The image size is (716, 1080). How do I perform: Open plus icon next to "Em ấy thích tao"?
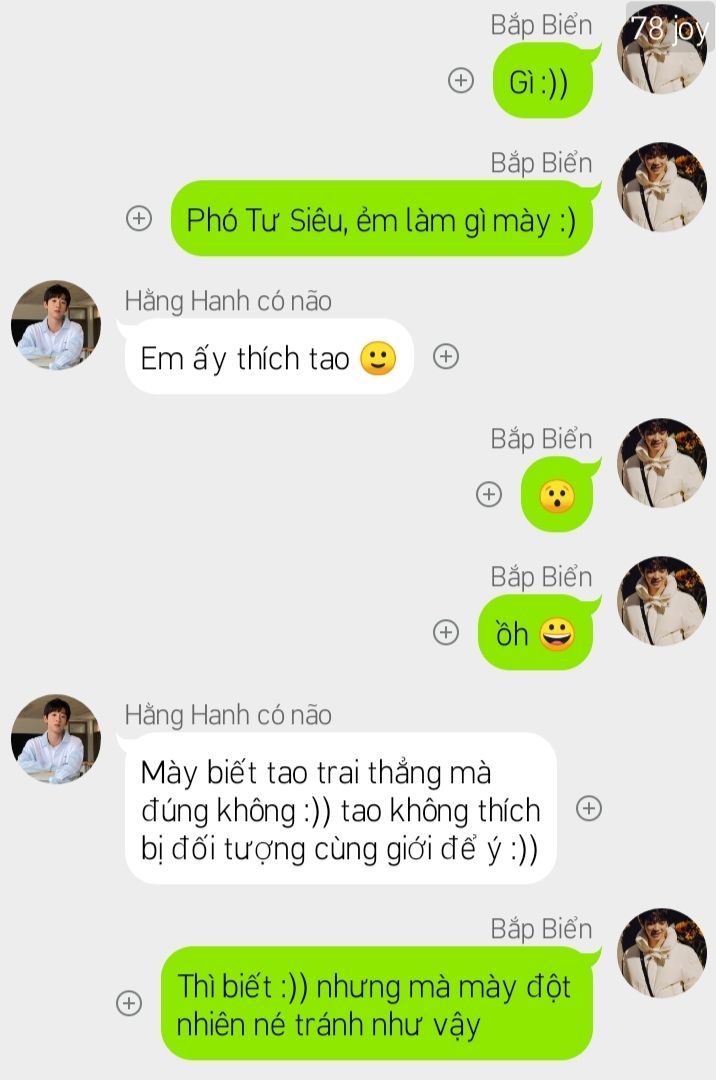[x=446, y=356]
